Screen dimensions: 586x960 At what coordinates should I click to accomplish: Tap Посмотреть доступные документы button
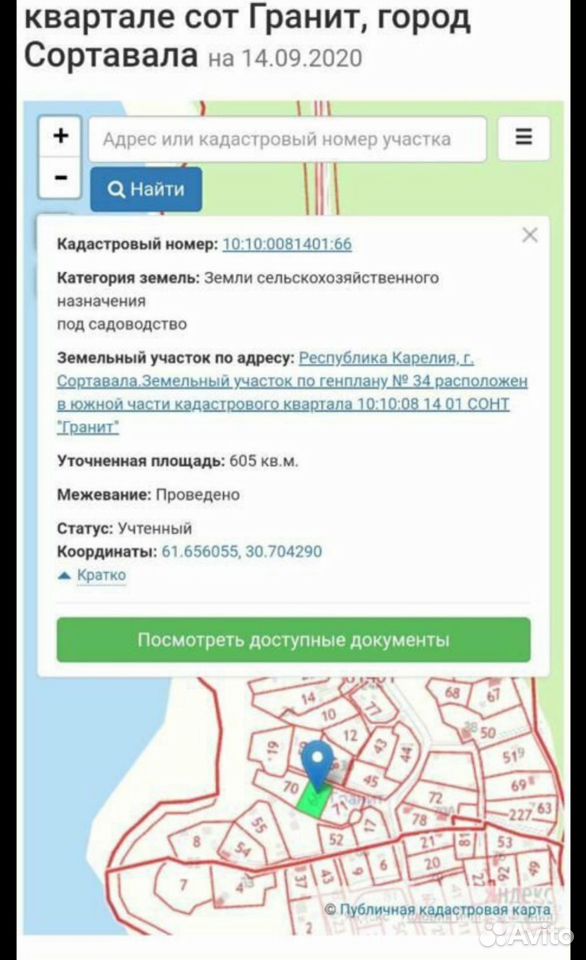click(x=293, y=640)
